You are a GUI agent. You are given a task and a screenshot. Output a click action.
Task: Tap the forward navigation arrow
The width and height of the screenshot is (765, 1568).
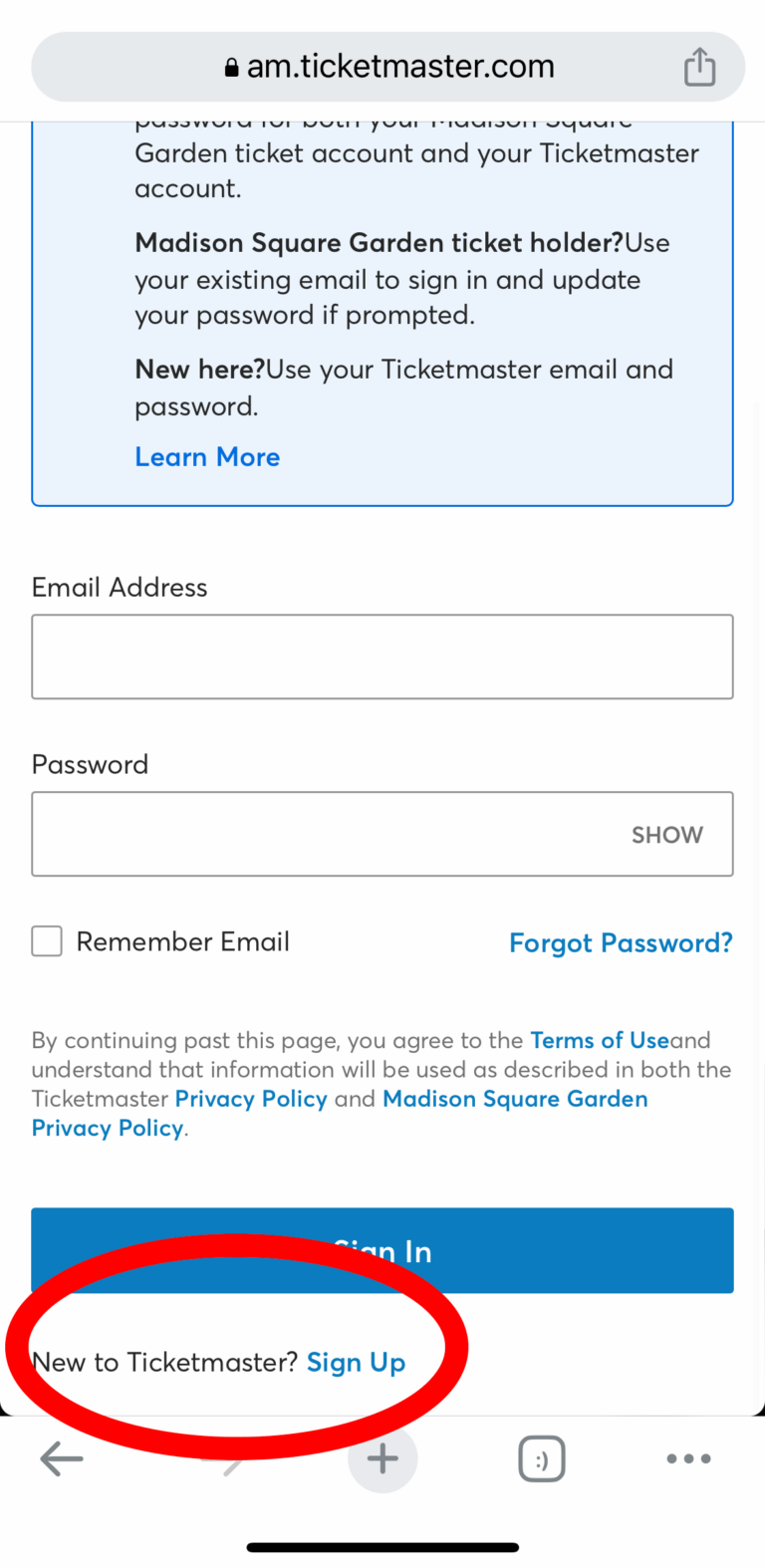click(222, 1458)
